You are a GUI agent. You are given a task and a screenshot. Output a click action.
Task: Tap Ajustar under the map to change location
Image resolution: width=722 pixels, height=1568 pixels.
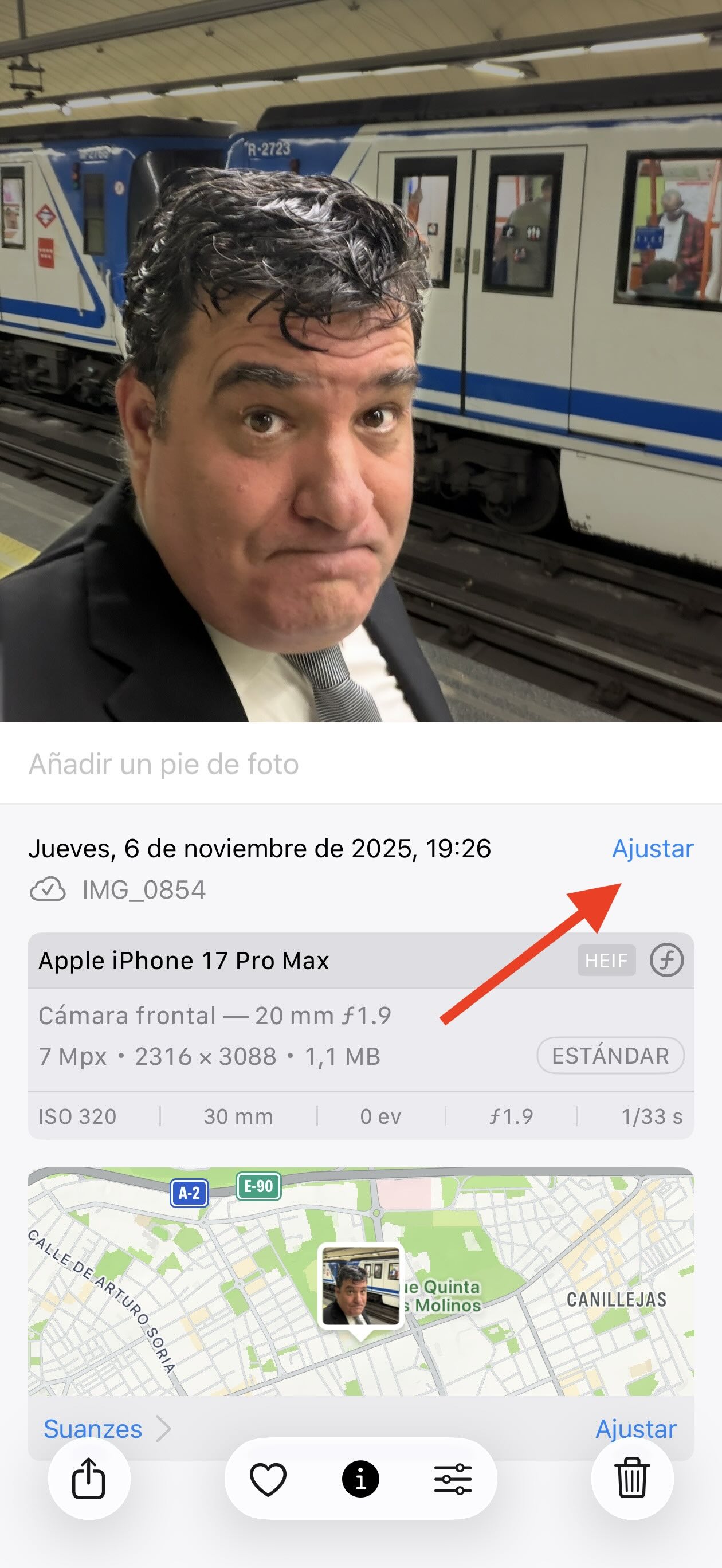coord(635,1429)
